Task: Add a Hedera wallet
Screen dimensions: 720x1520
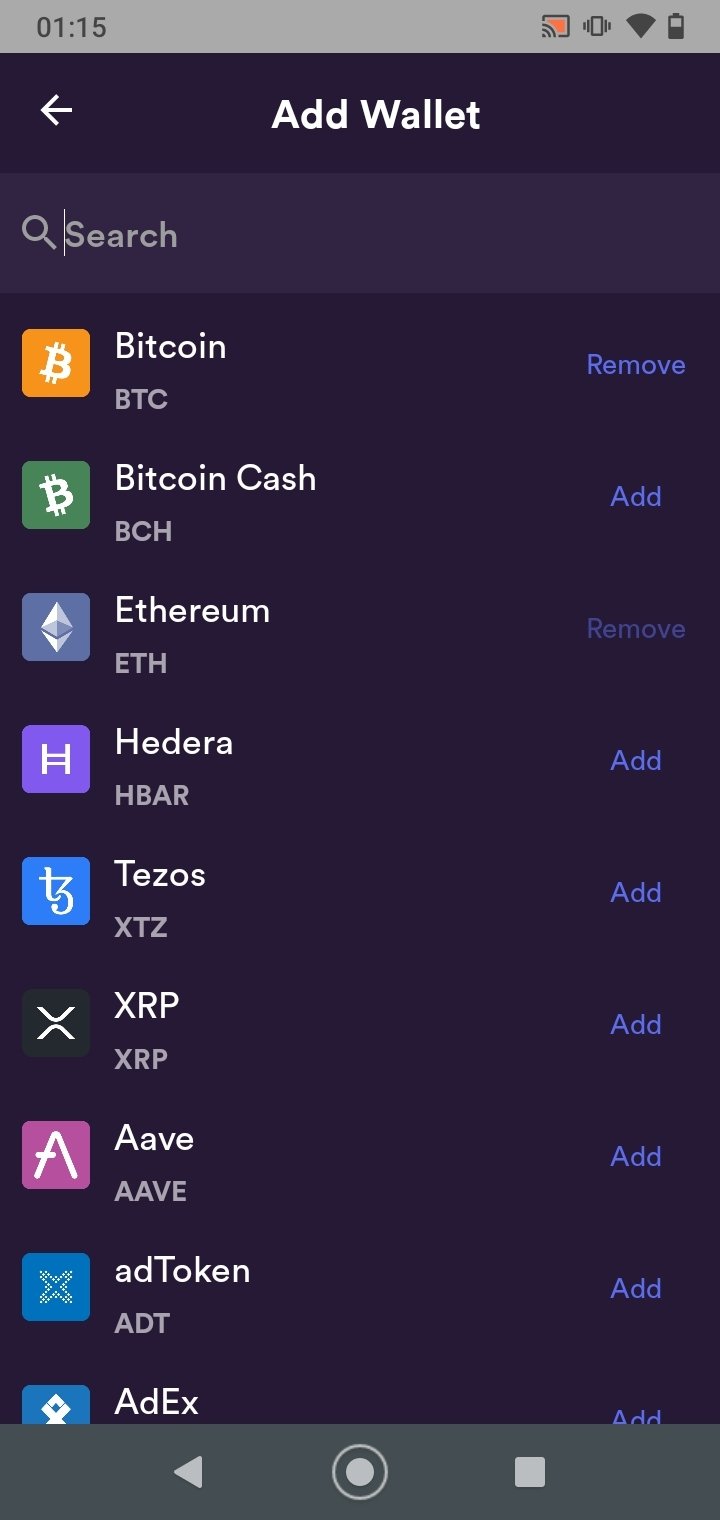Action: pos(636,761)
